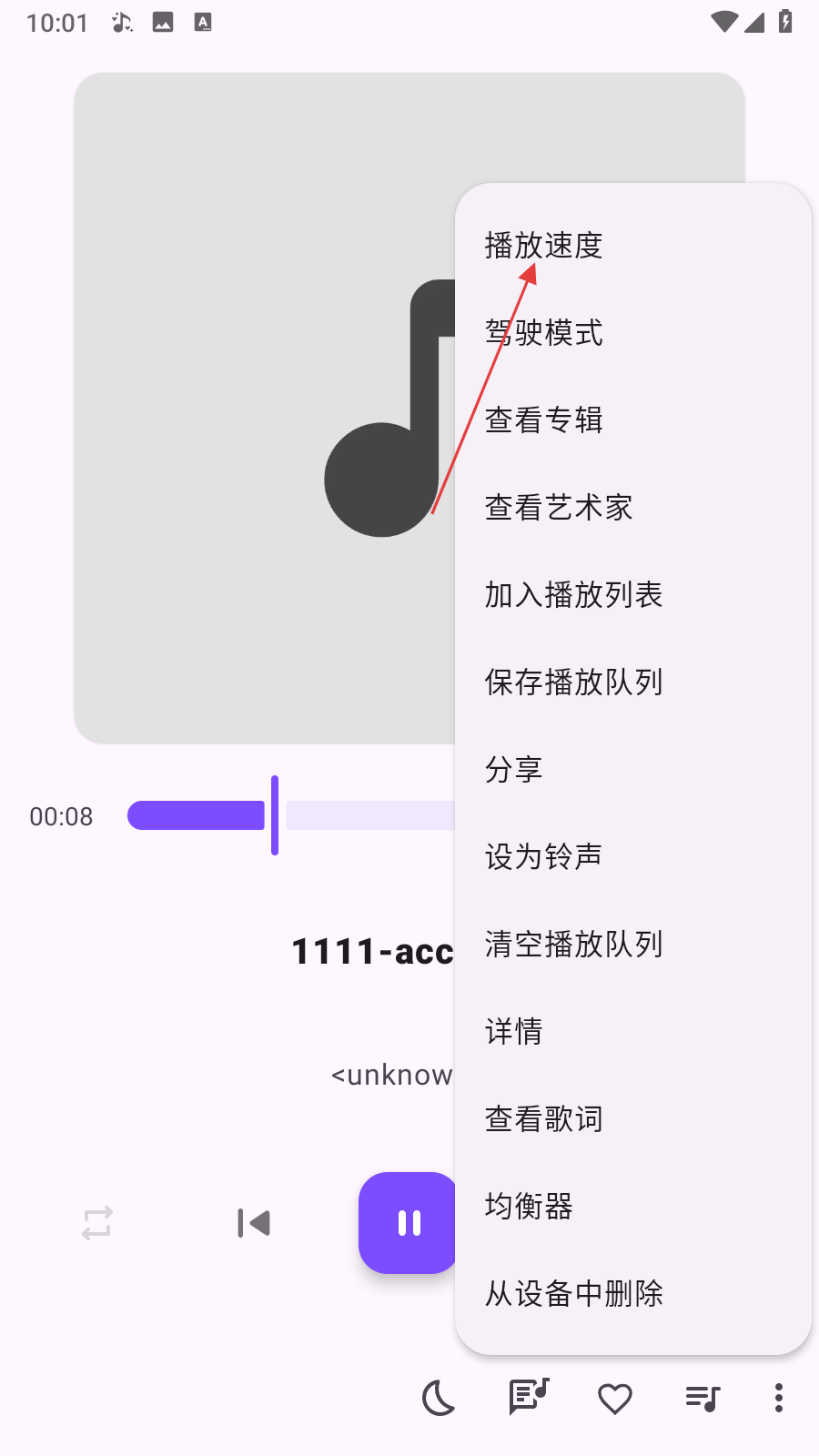The width and height of the screenshot is (819, 1456).
Task: Open 驾驶模式 option
Action: [544, 333]
